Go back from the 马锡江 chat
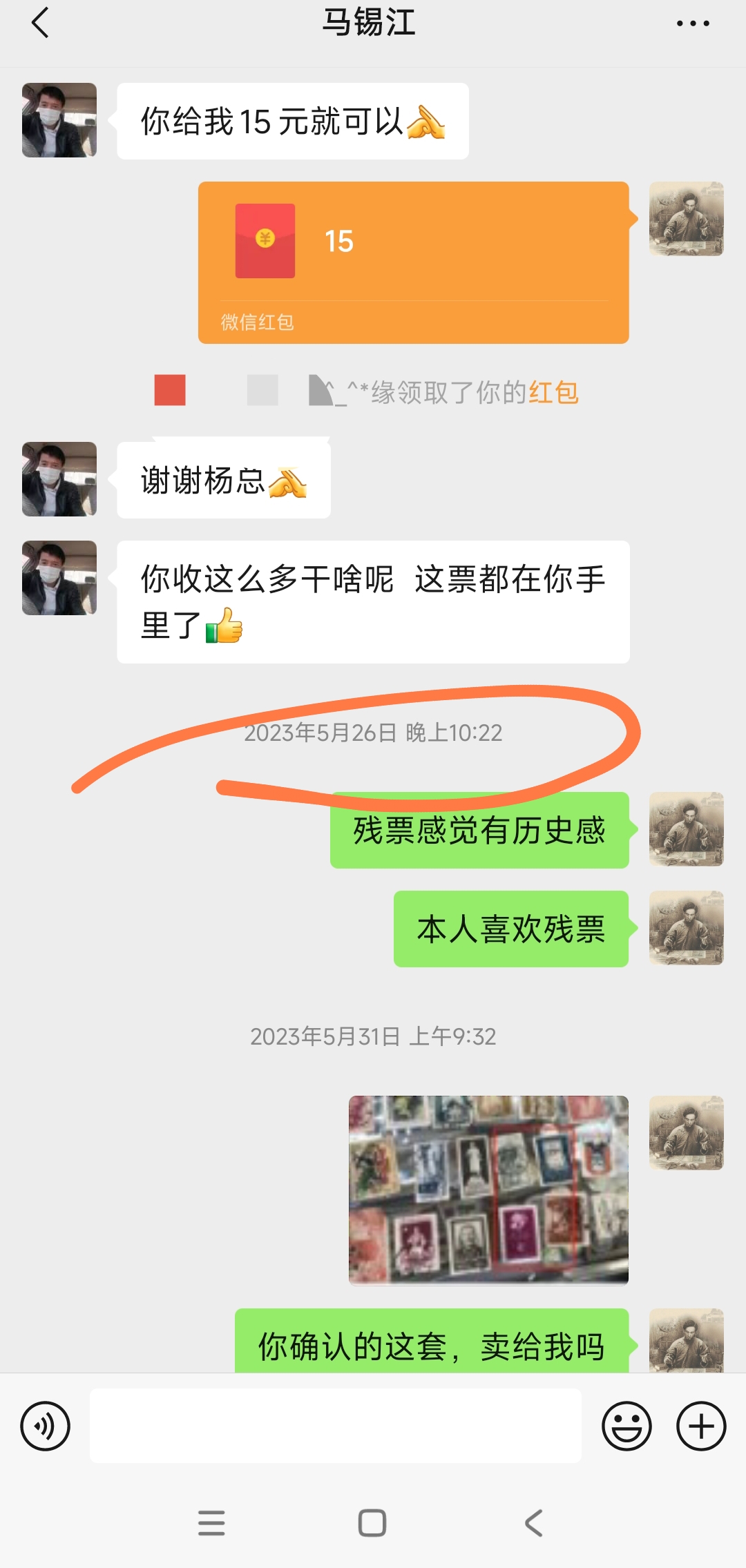 [x=41, y=23]
